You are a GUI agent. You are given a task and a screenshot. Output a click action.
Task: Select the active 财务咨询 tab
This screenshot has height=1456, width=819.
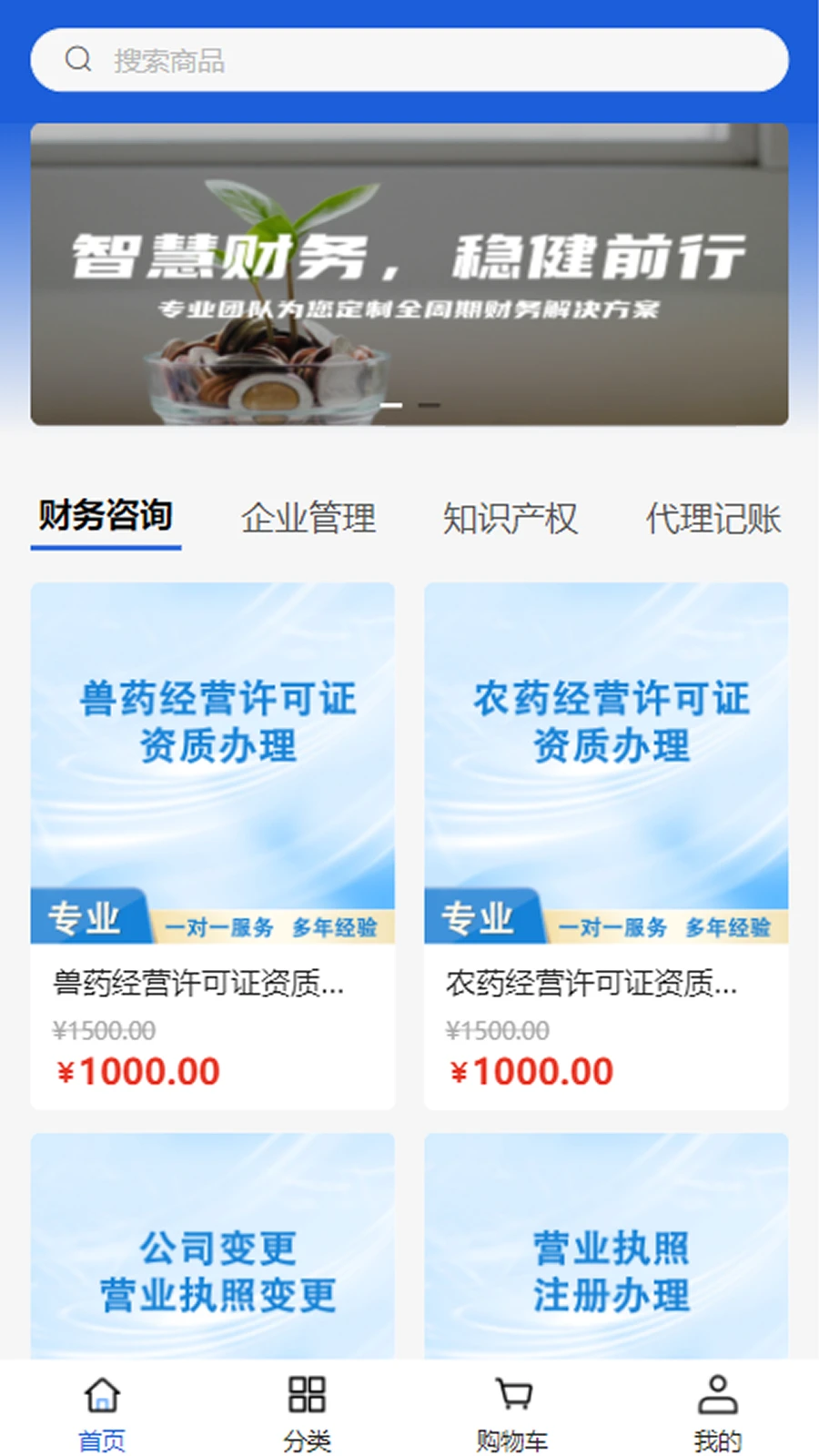(105, 516)
